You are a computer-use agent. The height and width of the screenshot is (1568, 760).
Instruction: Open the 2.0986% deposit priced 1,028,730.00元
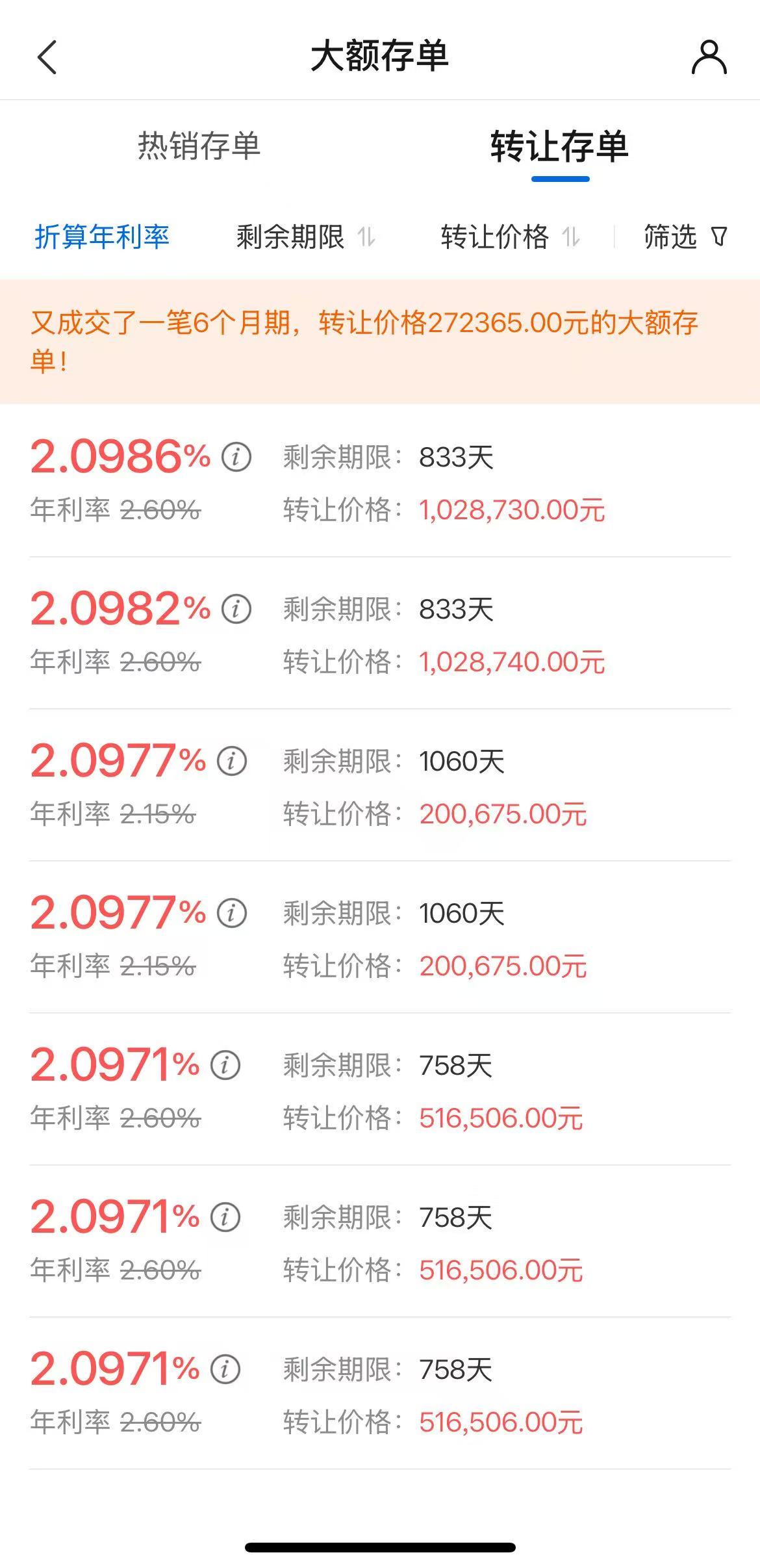(380, 482)
